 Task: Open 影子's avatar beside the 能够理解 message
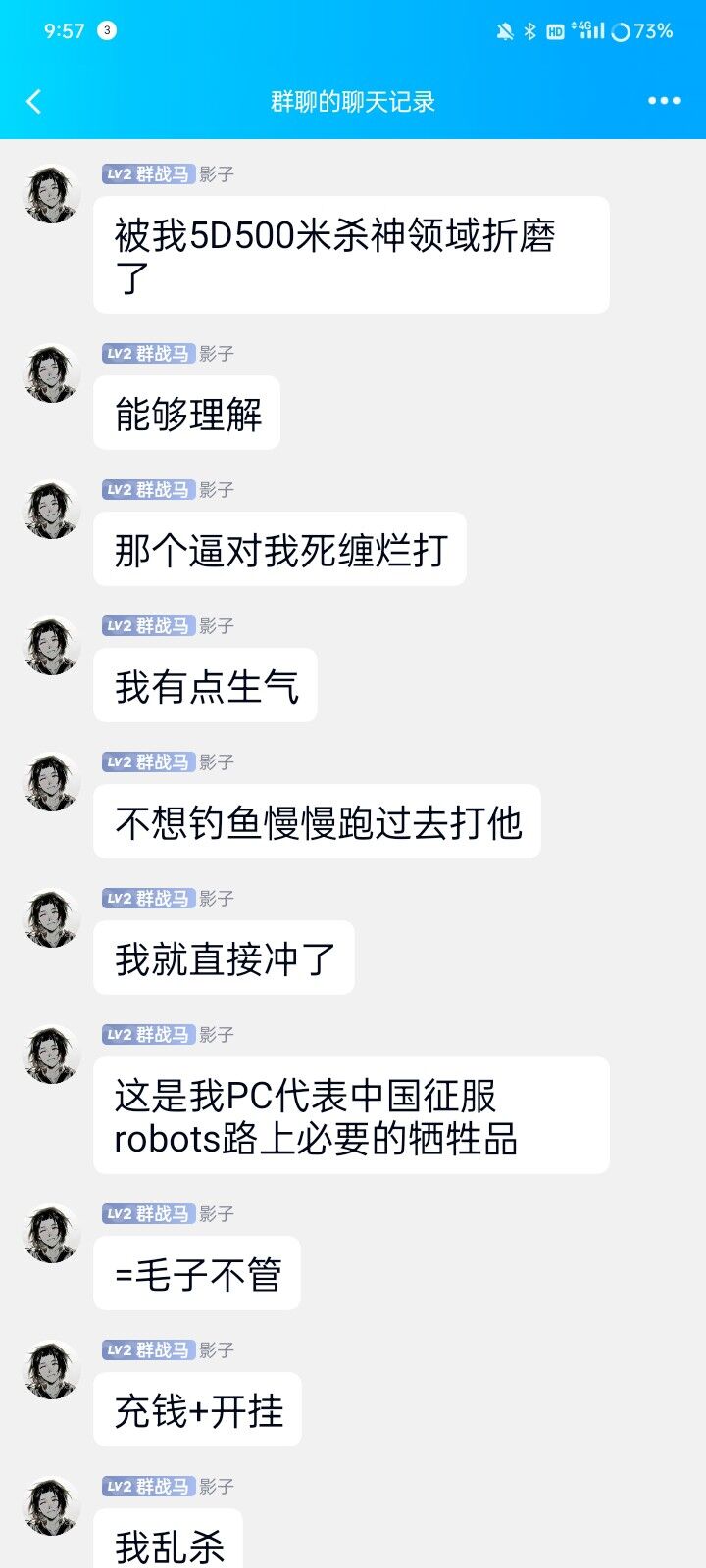(x=51, y=373)
